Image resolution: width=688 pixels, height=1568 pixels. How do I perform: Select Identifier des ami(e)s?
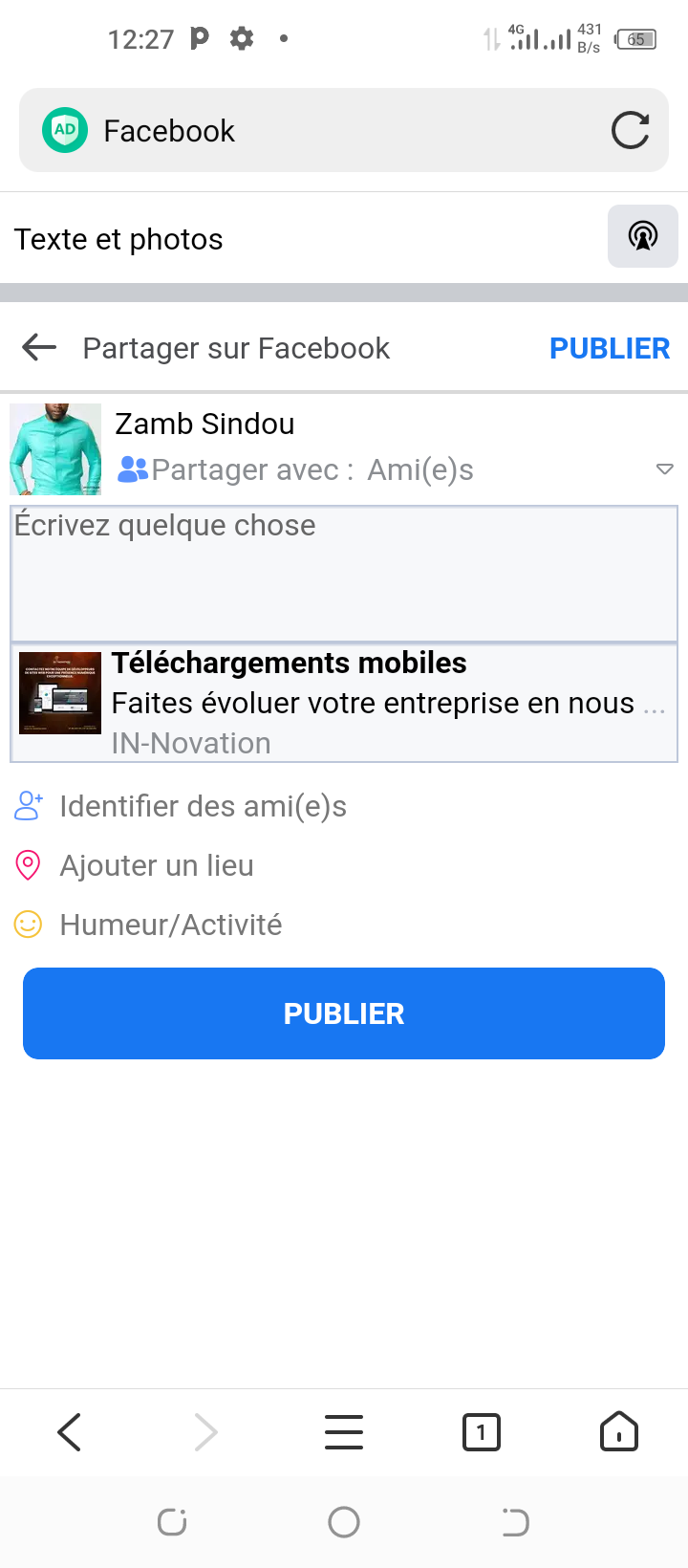point(203,806)
